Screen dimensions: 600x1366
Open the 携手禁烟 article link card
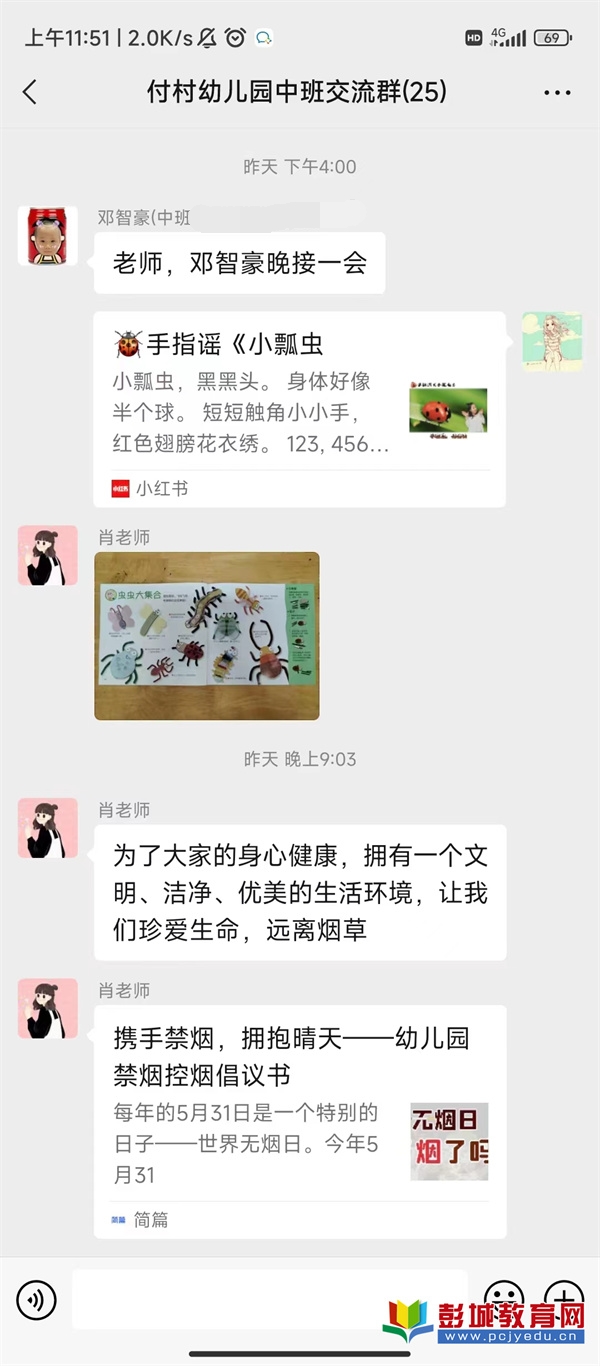click(299, 1120)
